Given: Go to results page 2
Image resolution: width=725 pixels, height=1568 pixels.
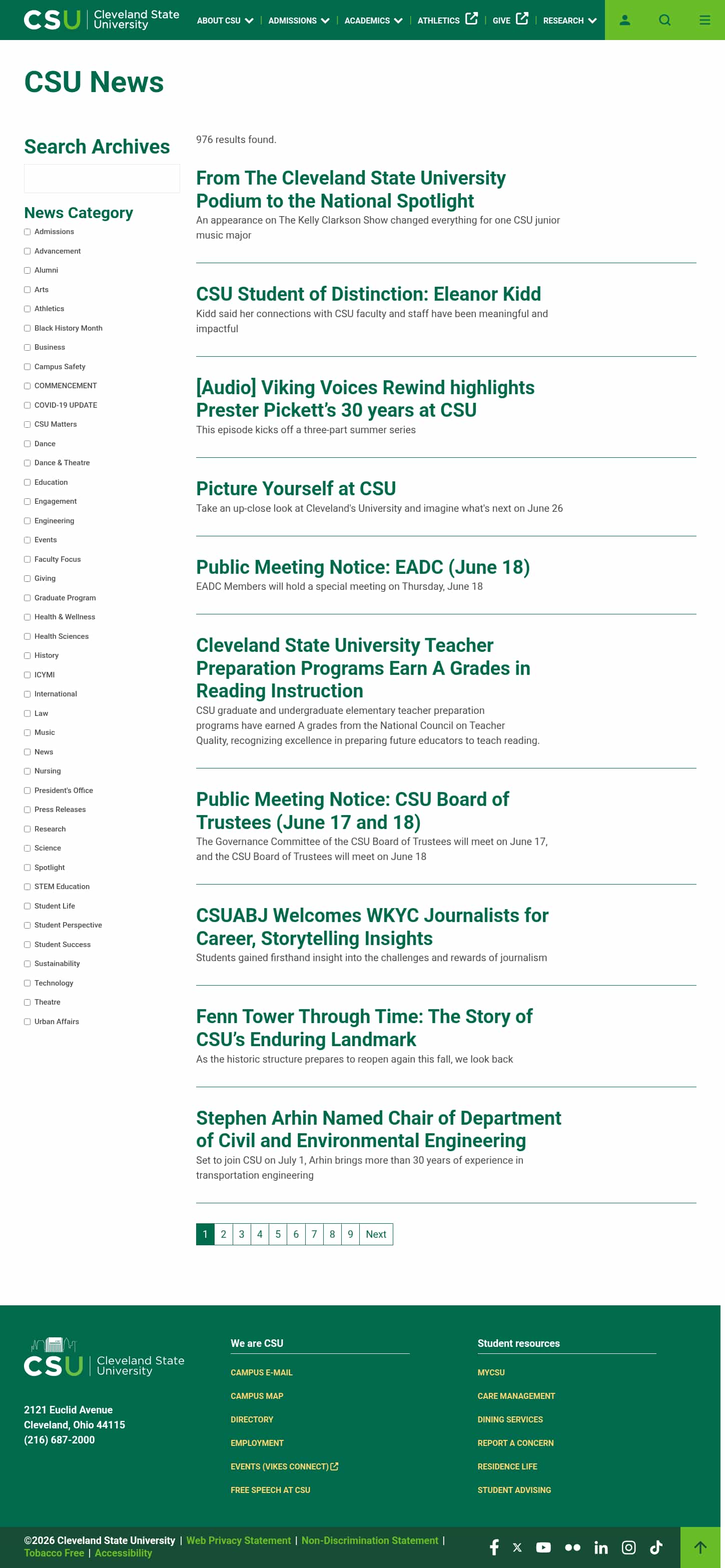Looking at the screenshot, I should point(224,1234).
